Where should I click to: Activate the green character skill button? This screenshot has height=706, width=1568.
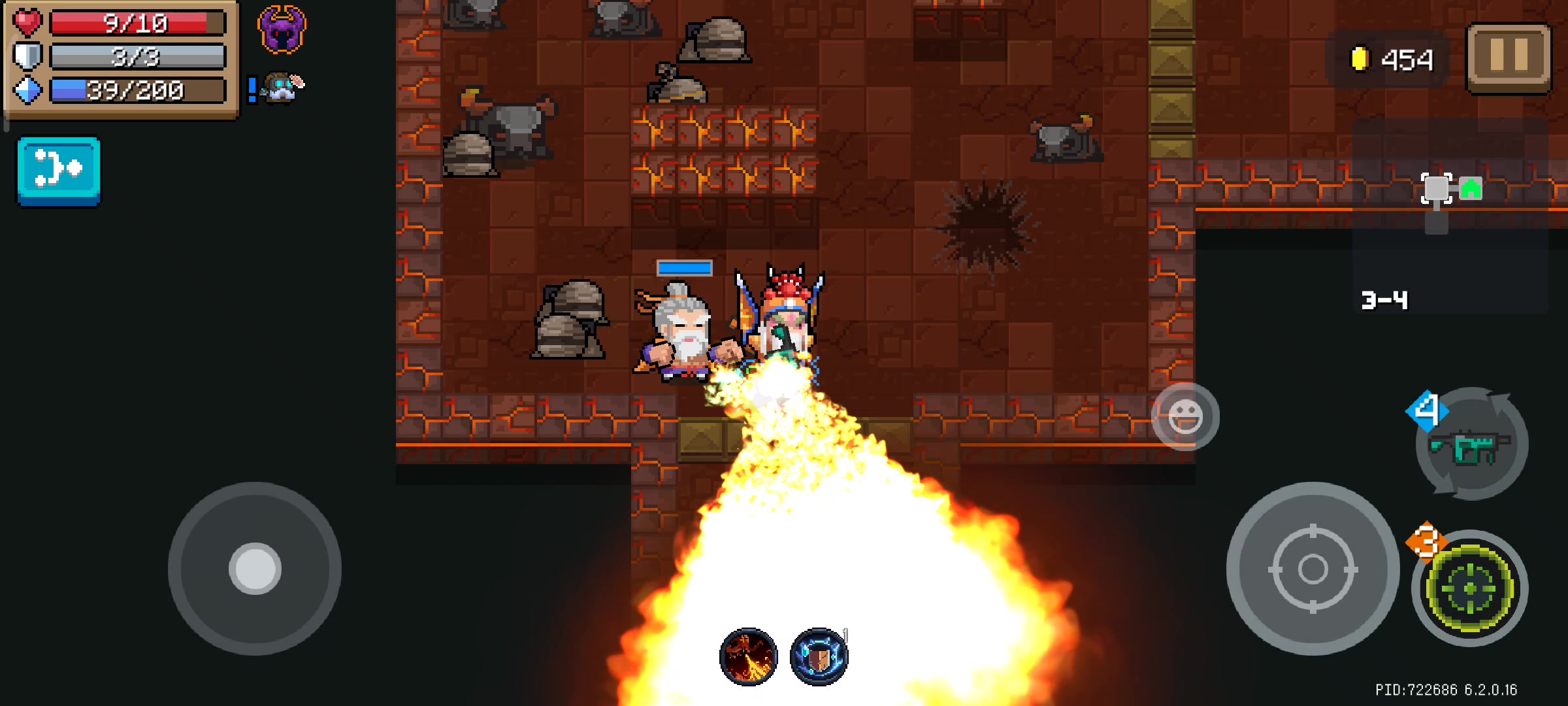tap(1470, 588)
